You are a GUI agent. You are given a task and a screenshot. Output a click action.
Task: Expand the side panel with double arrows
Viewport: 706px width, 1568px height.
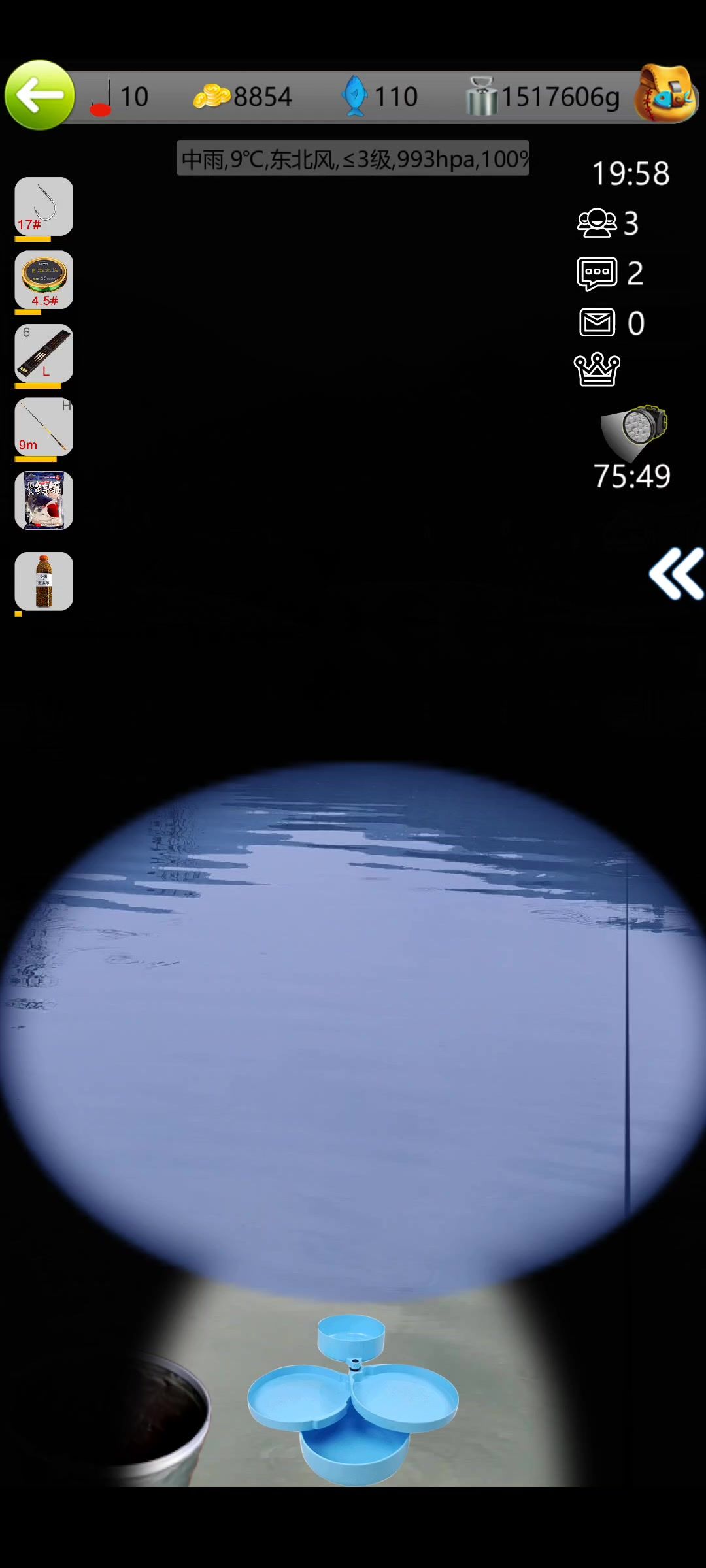(677, 574)
